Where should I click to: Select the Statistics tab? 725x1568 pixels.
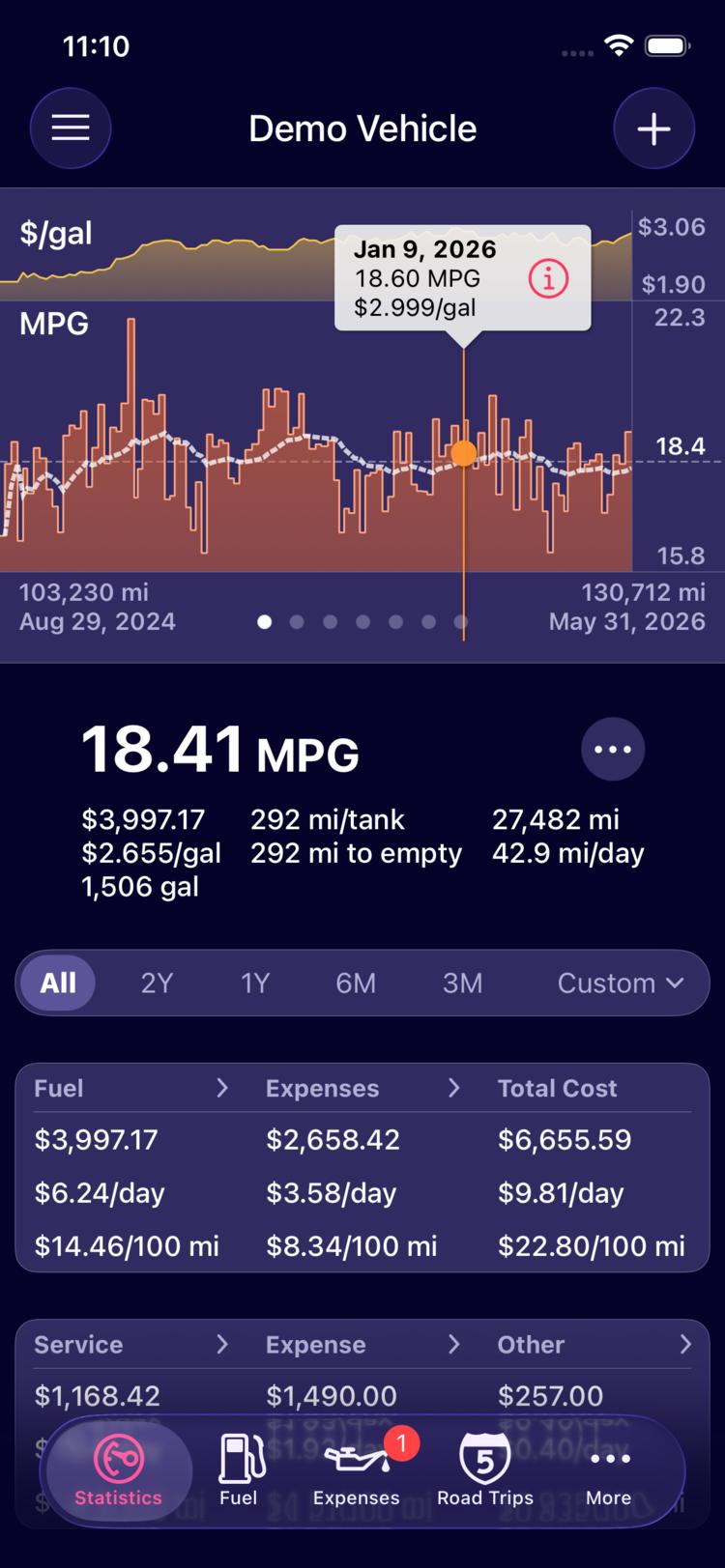[x=118, y=1470]
